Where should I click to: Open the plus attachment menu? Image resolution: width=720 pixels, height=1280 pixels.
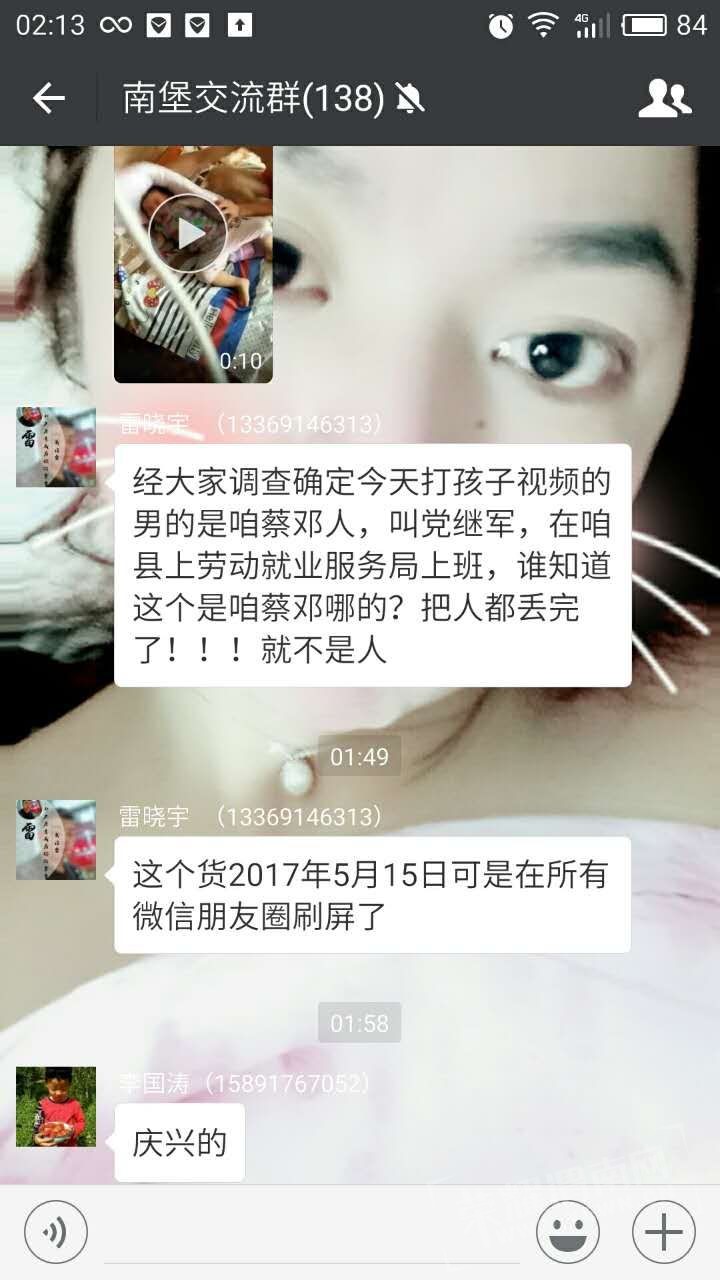(664, 1231)
